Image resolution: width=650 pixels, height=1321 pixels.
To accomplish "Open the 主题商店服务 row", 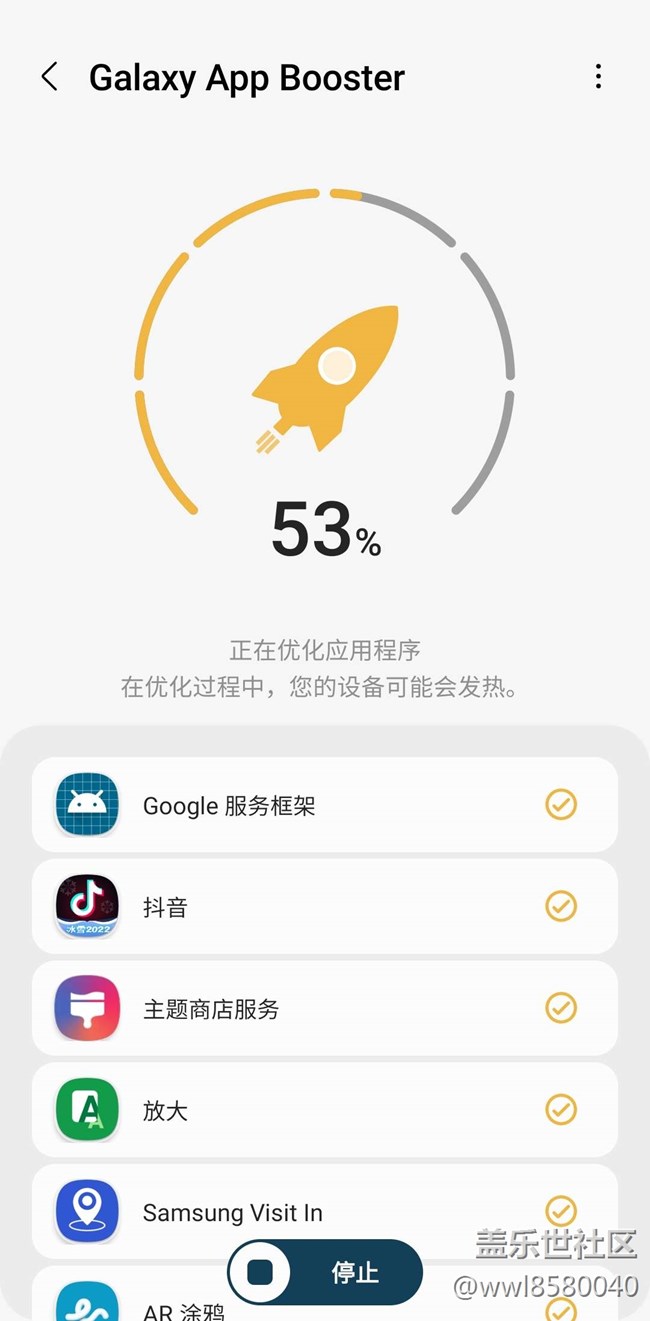I will (x=324, y=1008).
